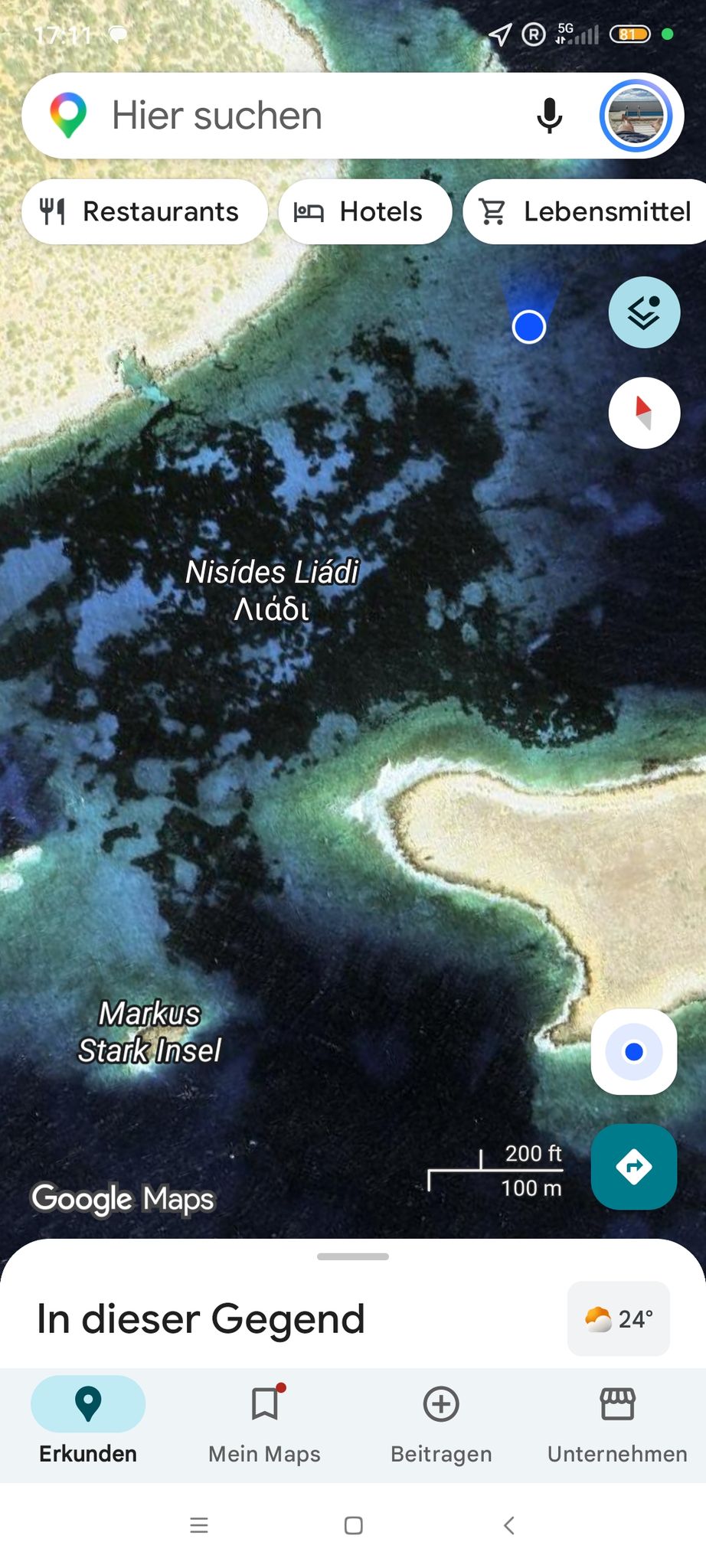Go back with the system back button
This screenshot has height=1568, width=706.
click(x=508, y=1525)
